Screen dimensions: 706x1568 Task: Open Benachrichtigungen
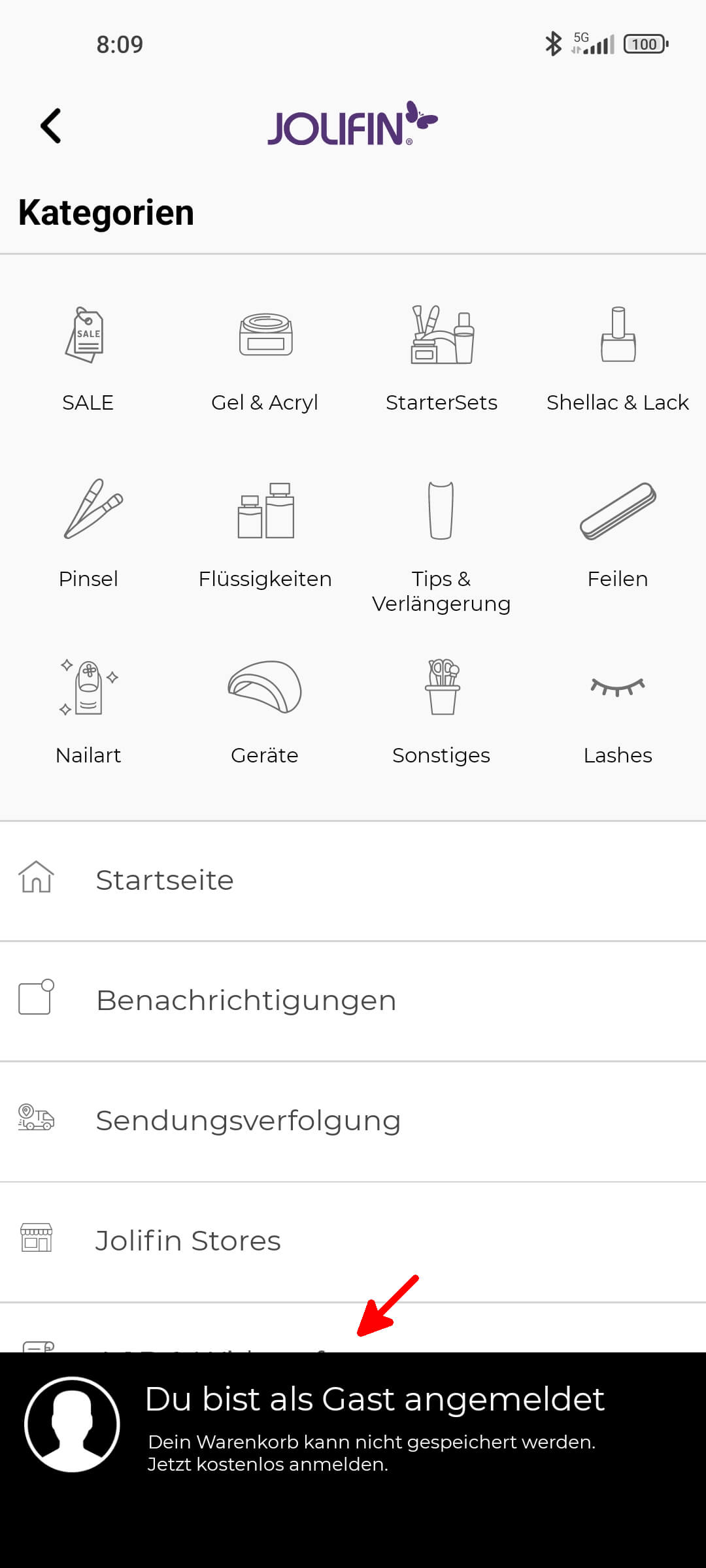coord(353,1001)
